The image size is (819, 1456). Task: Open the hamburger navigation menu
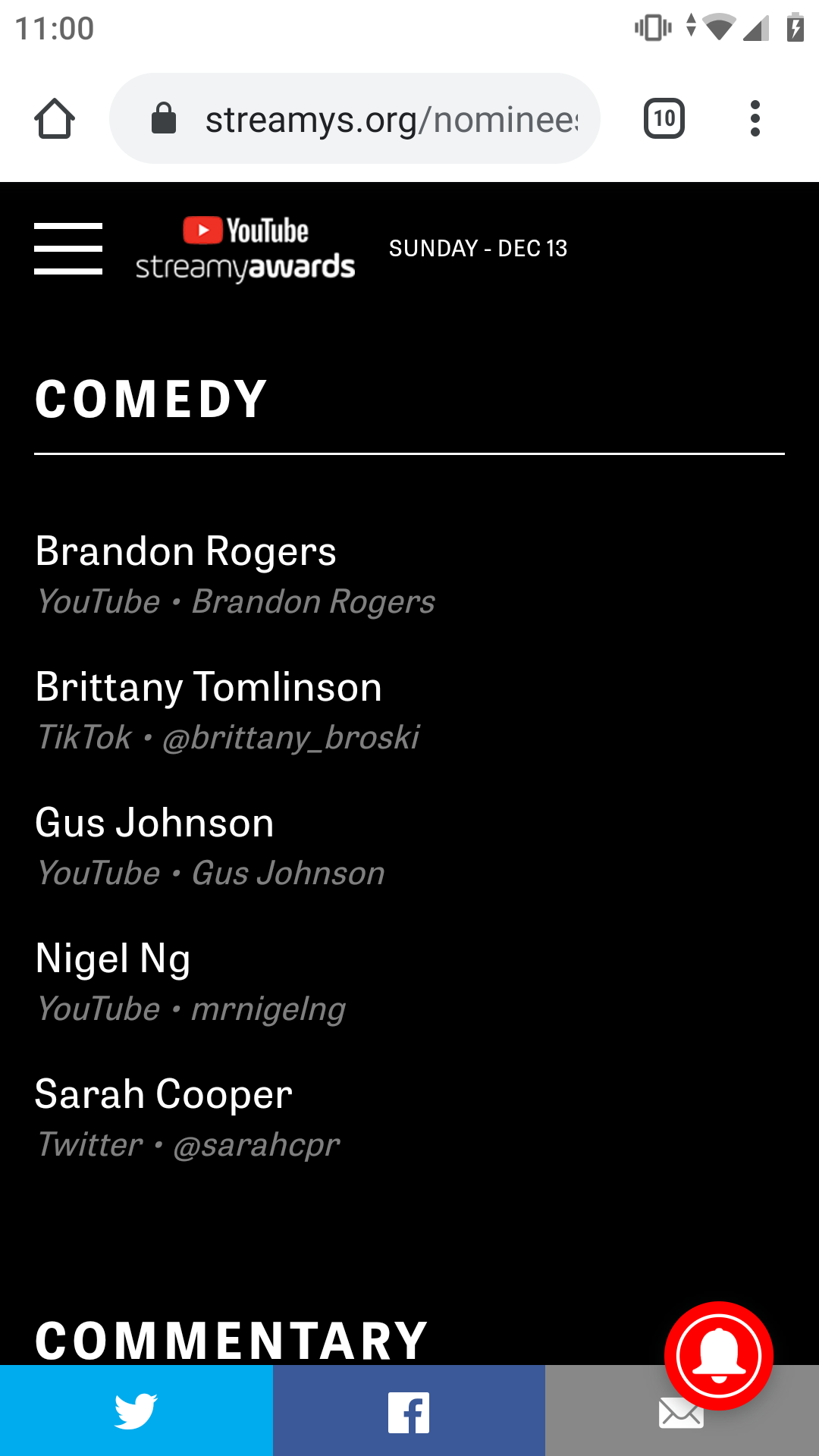(68, 246)
